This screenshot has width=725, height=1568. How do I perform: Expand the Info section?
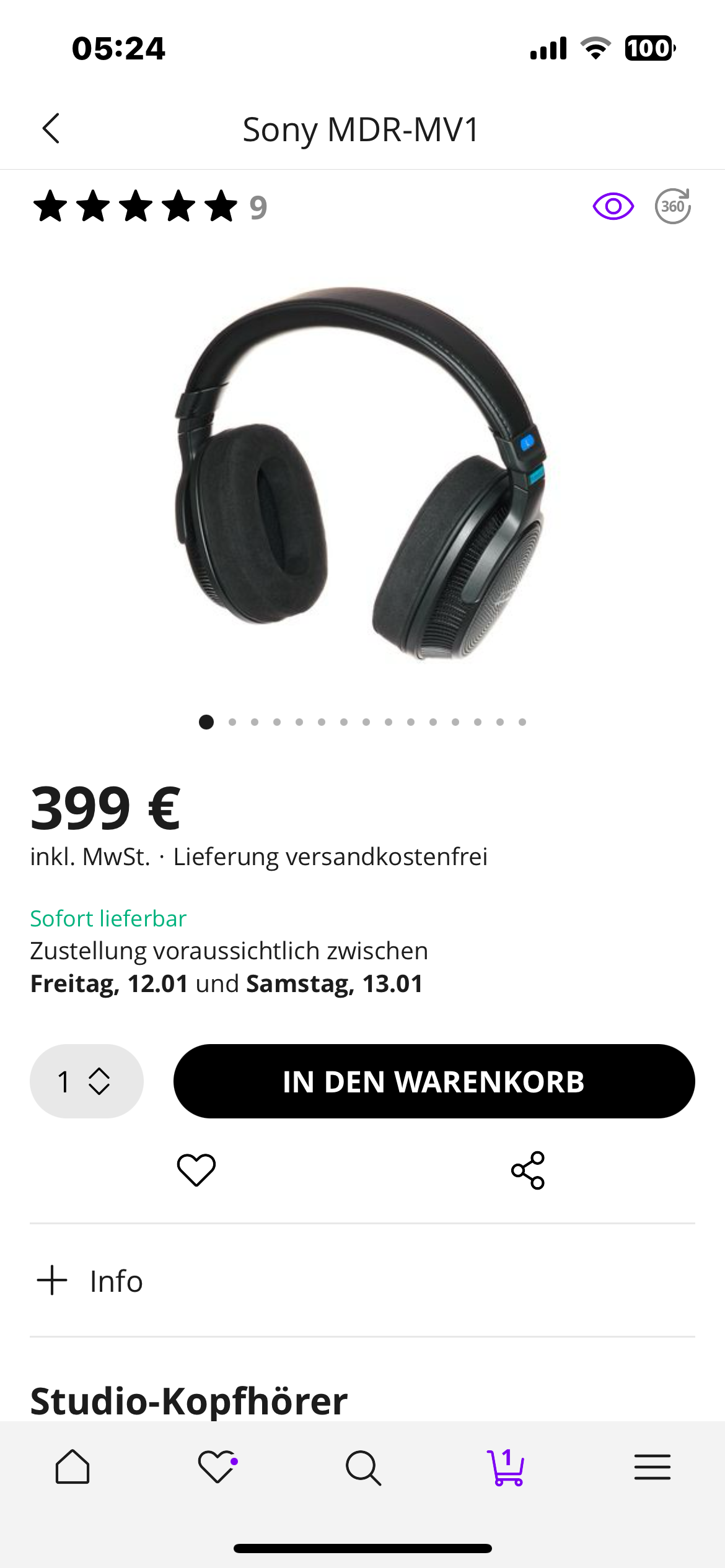90,1281
